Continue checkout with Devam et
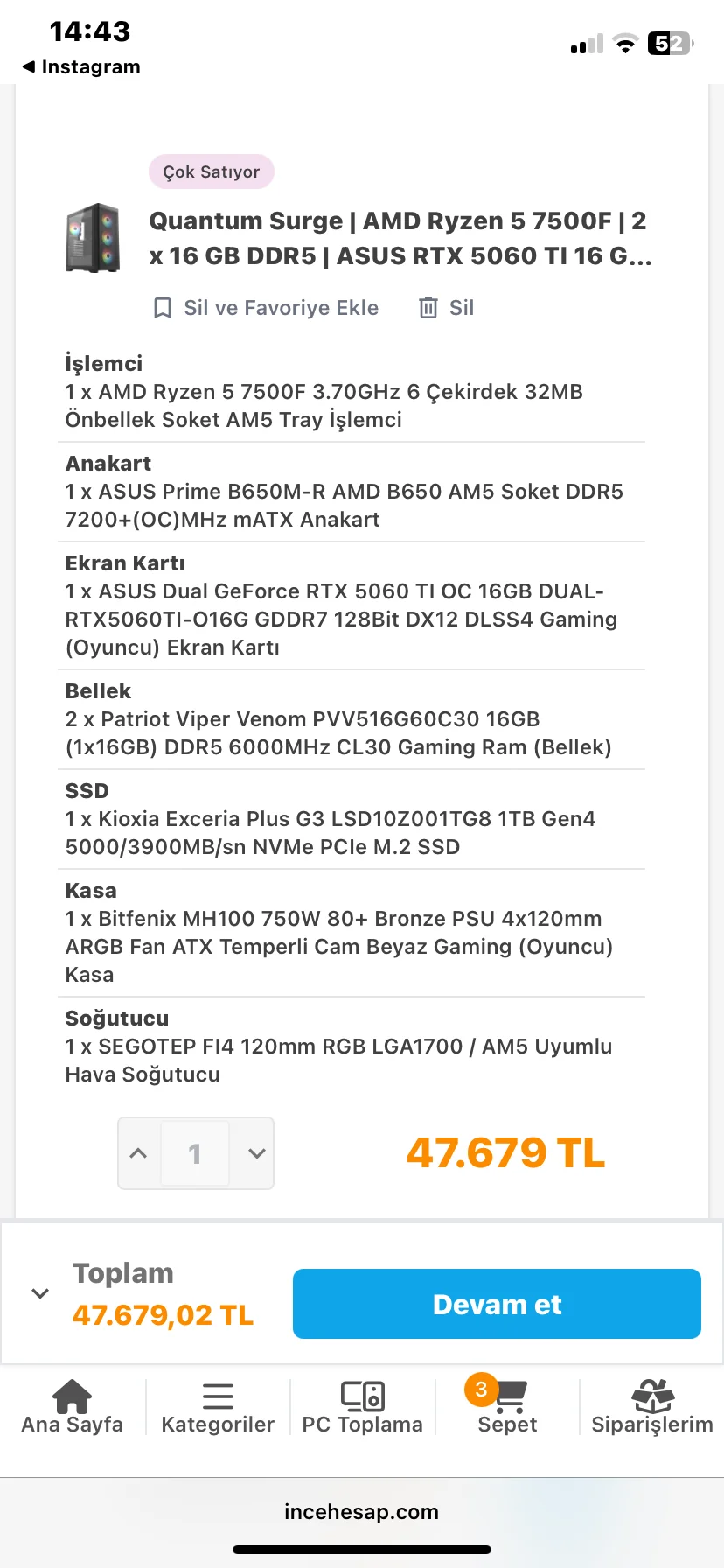The width and height of the screenshot is (724, 1568). (x=497, y=1304)
